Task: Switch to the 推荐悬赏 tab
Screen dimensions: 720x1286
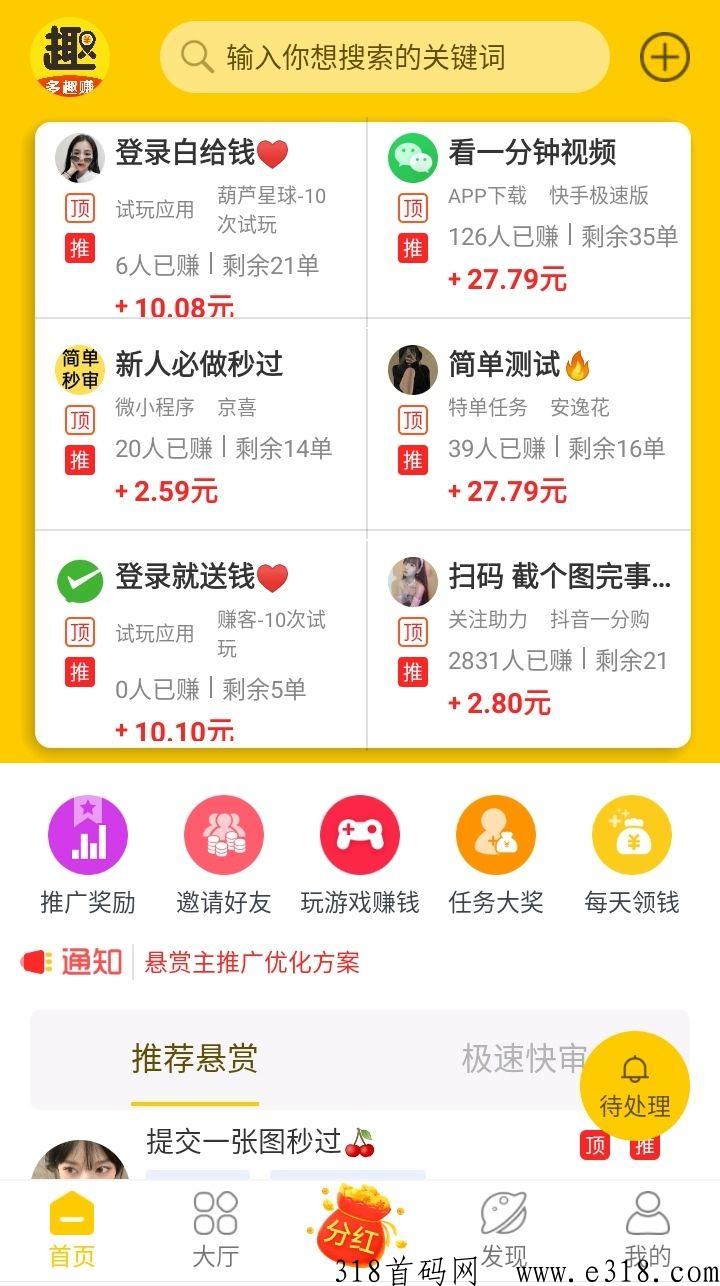Action: pos(193,1062)
